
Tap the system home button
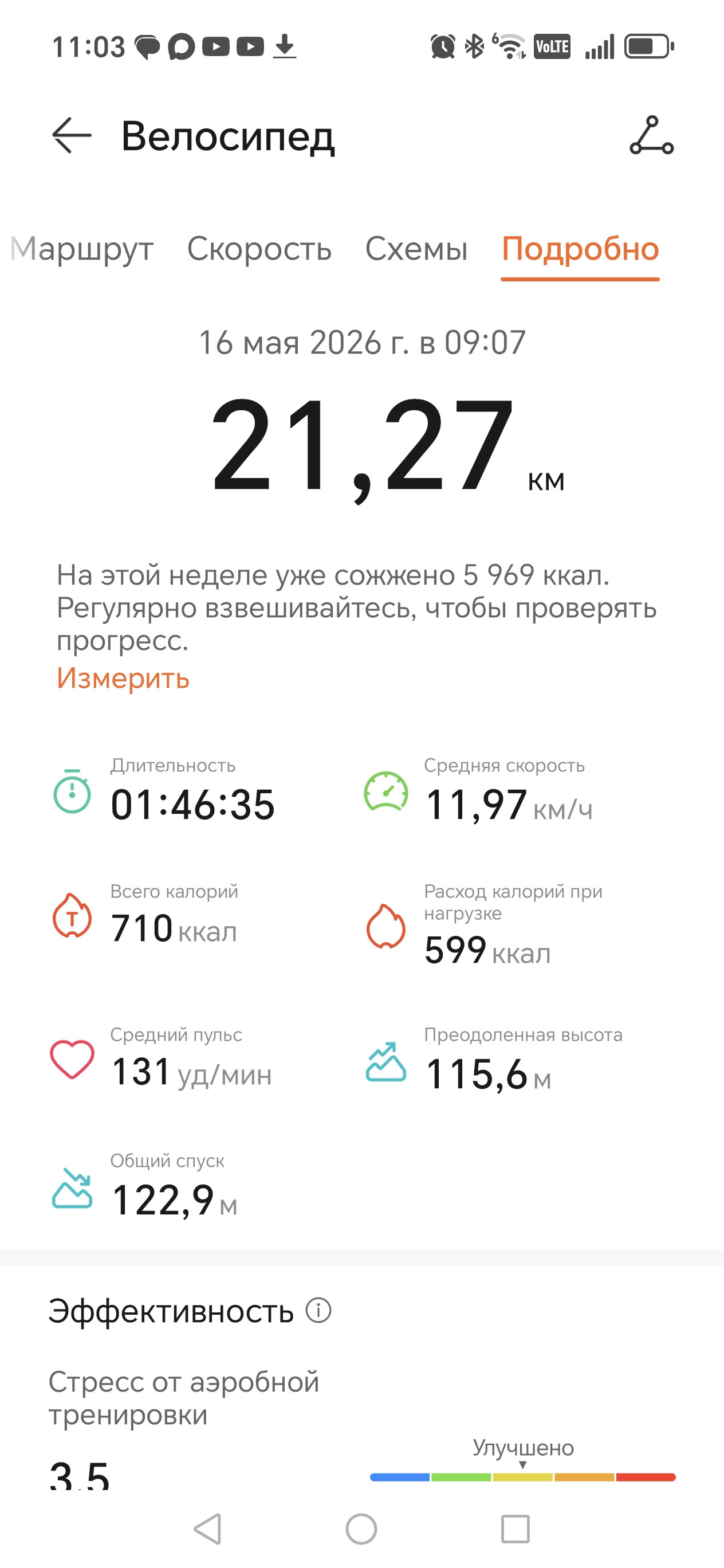[x=361, y=1528]
